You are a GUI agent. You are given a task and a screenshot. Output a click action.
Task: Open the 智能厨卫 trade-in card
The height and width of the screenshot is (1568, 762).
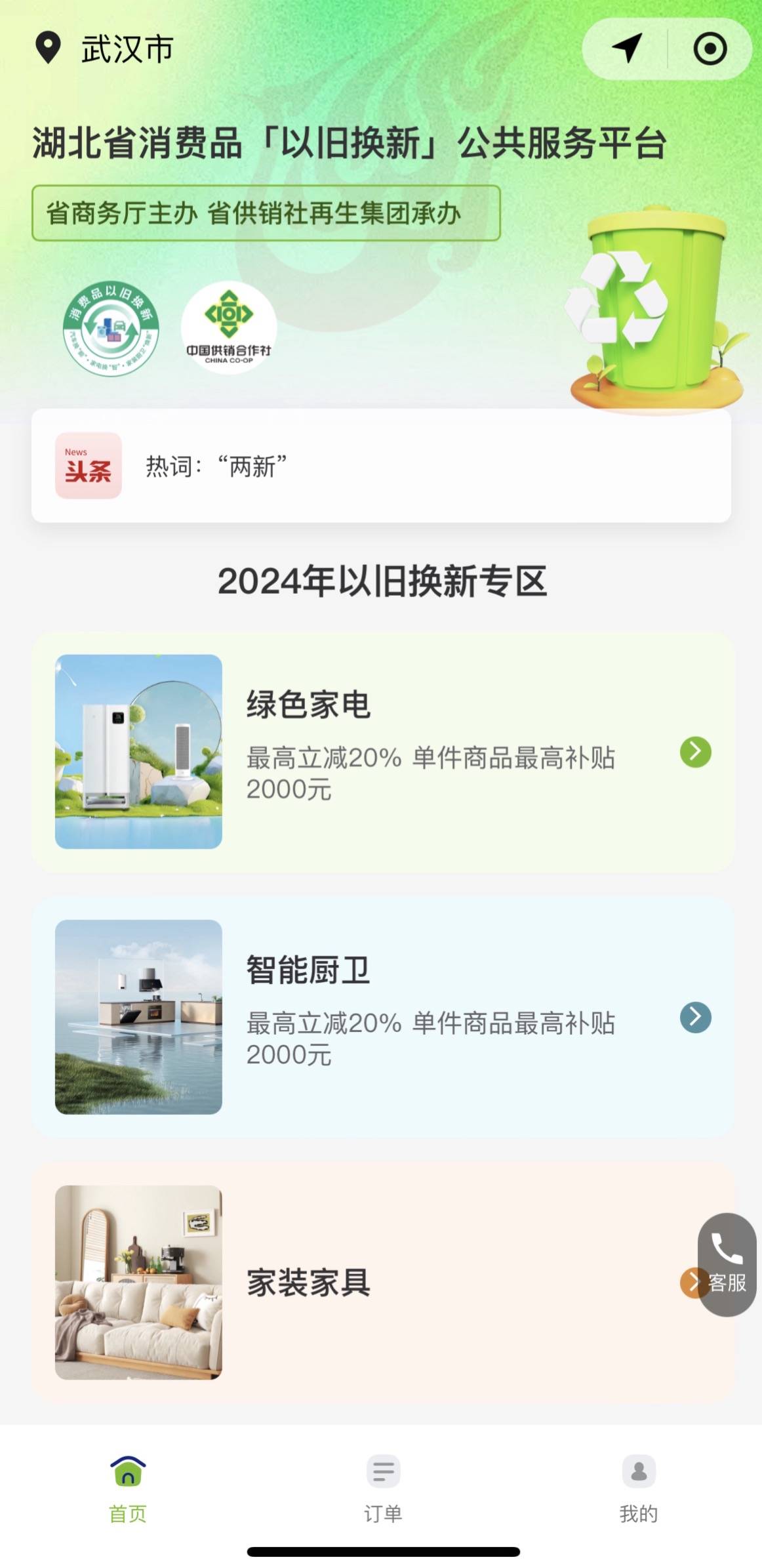[382, 1017]
